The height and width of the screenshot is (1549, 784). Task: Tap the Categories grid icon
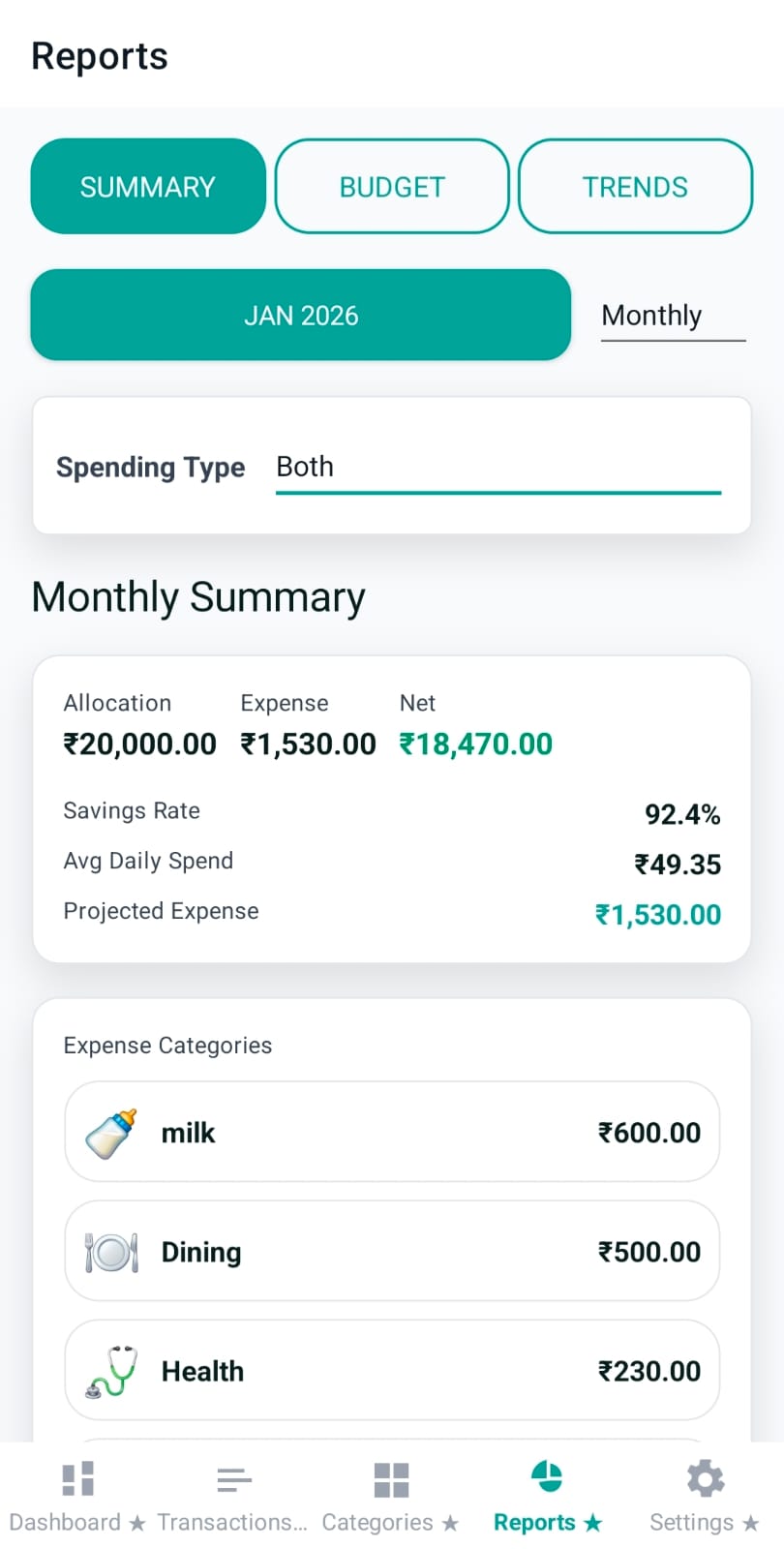click(x=391, y=1476)
